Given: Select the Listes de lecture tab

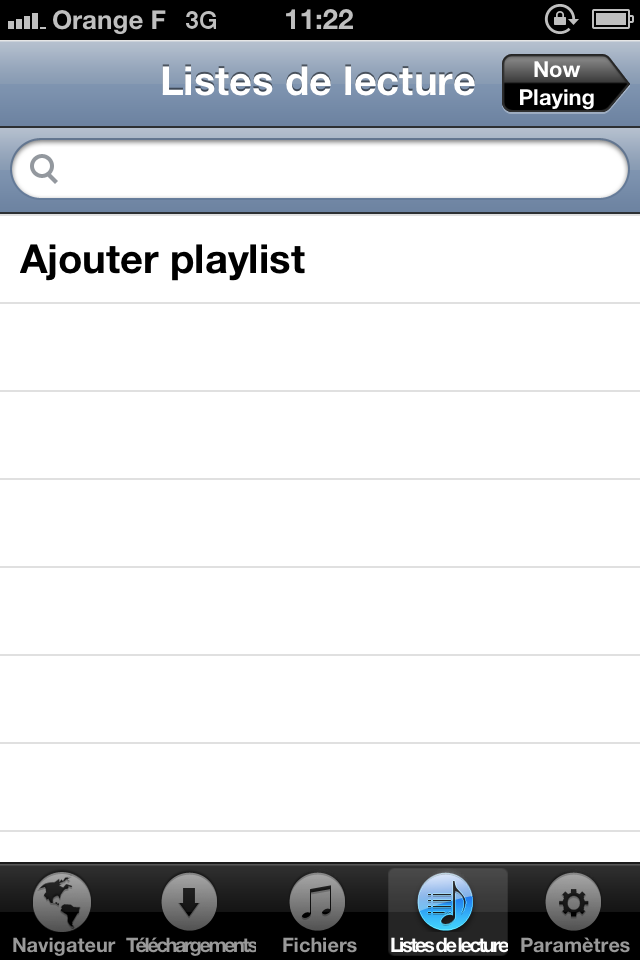Looking at the screenshot, I should pyautogui.click(x=447, y=912).
